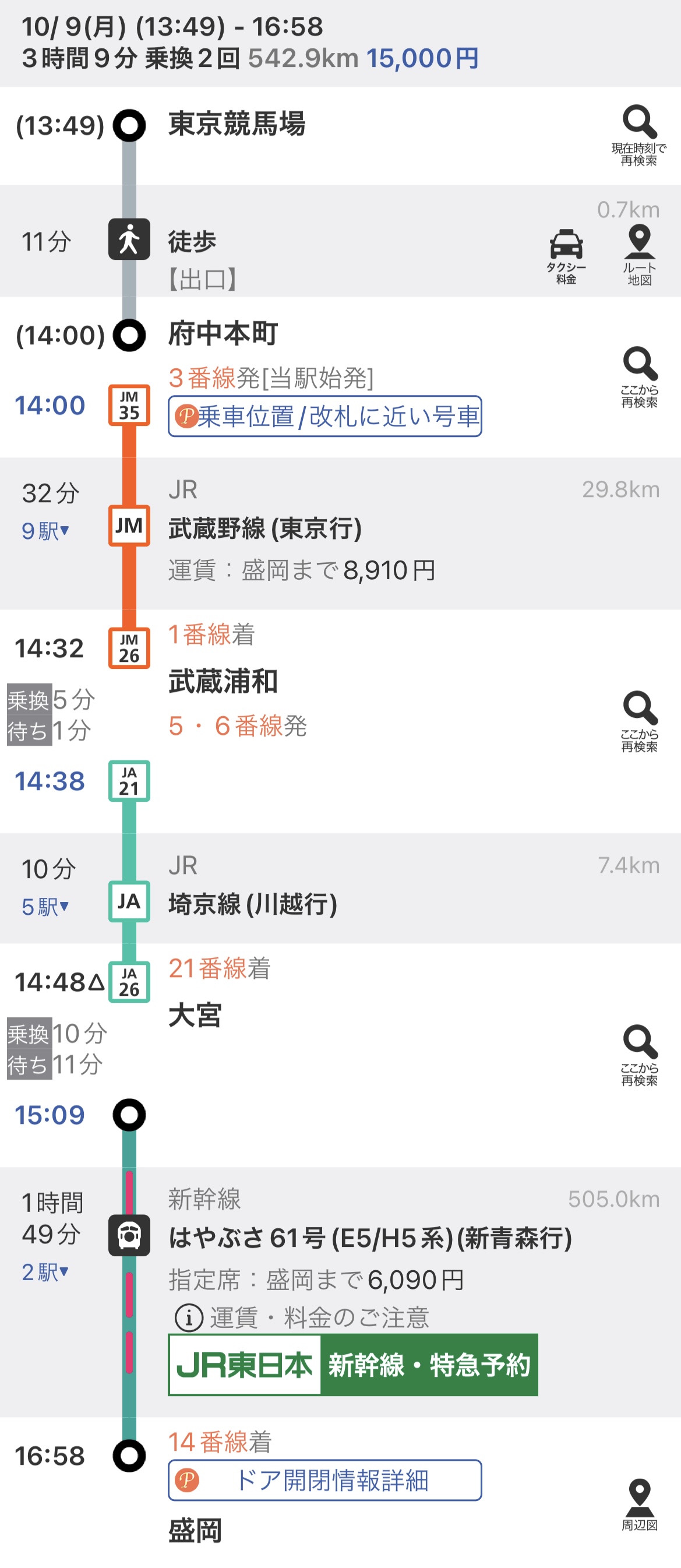Open JR東日本 新幹線・特急予約 reservation banner
This screenshot has height=1568, width=681.
[353, 1365]
